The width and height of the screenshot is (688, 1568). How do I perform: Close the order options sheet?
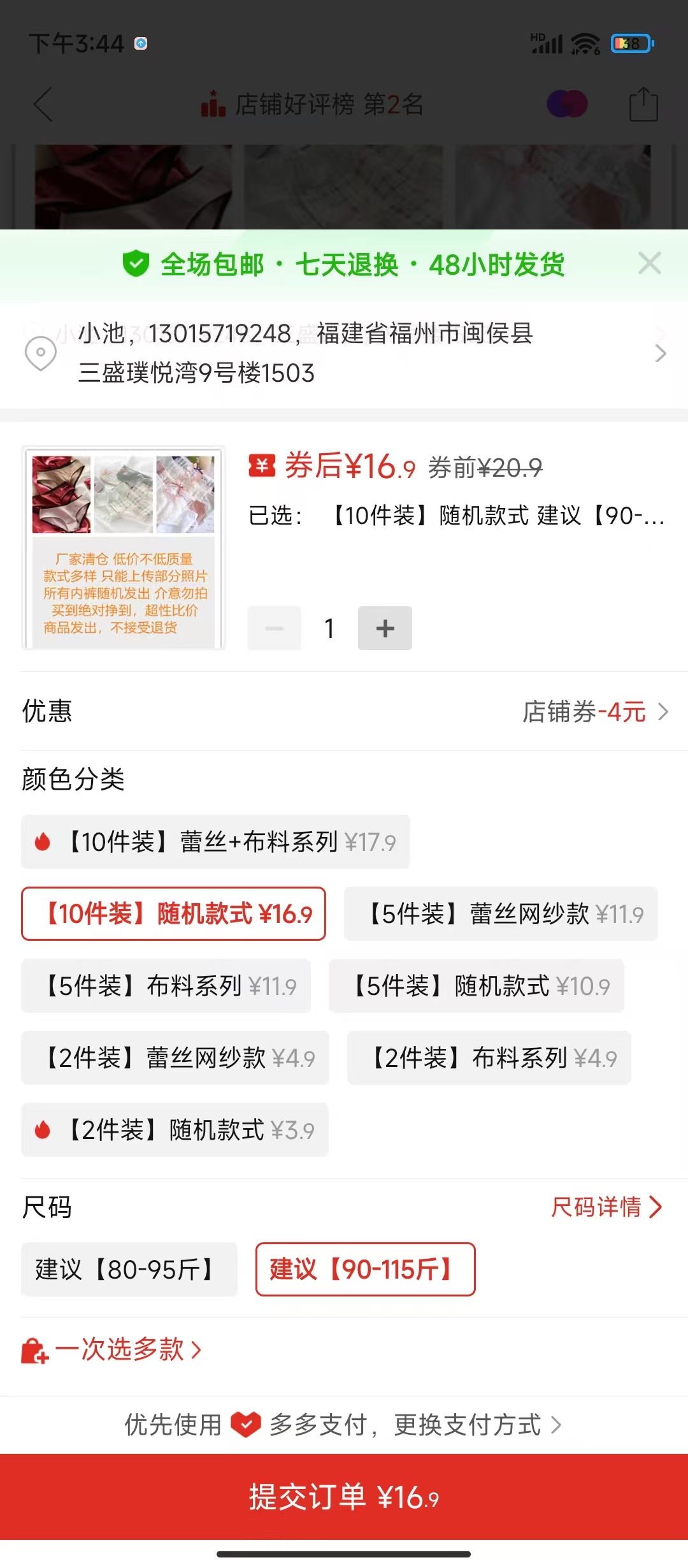click(x=649, y=263)
